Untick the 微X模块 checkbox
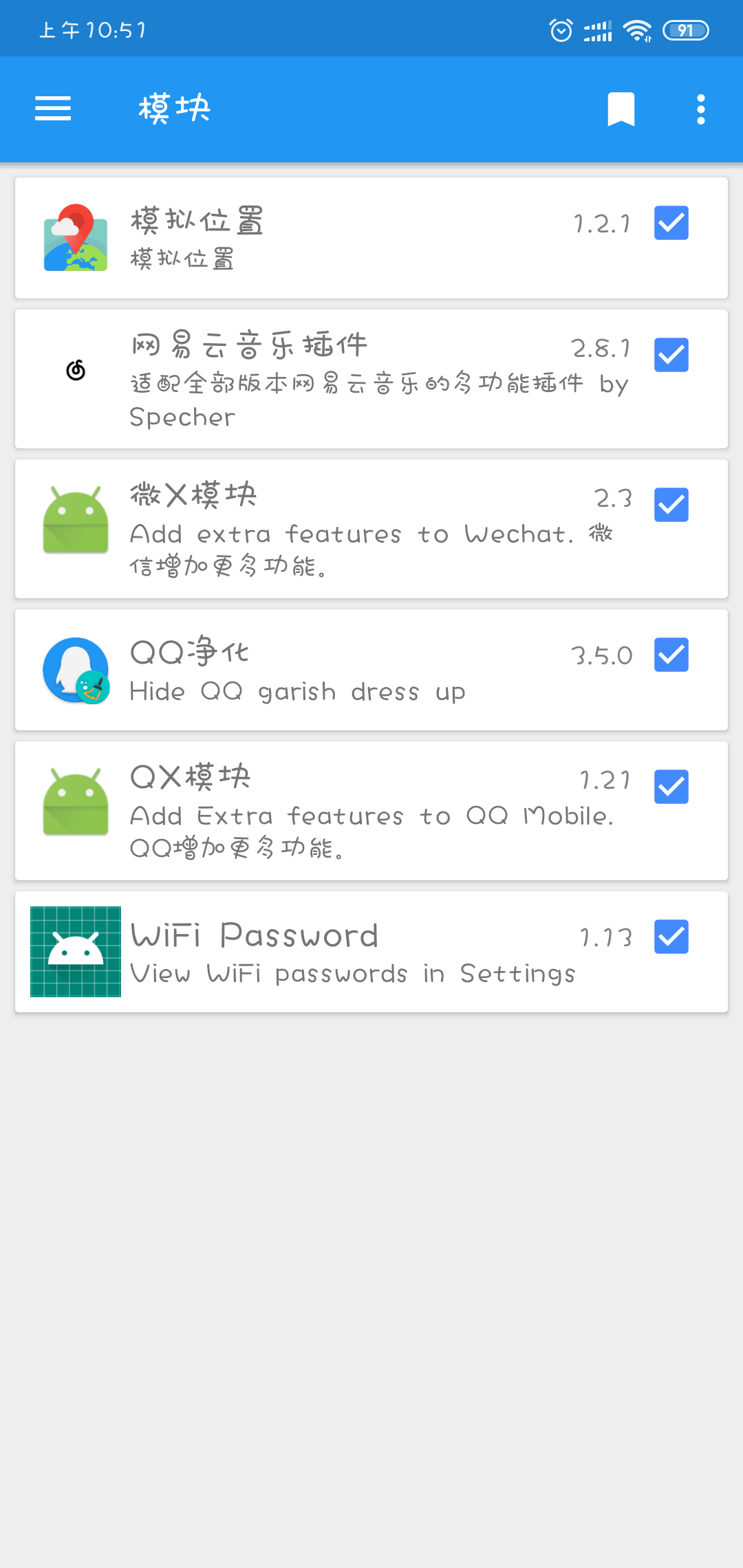The image size is (743, 1568). (x=671, y=505)
